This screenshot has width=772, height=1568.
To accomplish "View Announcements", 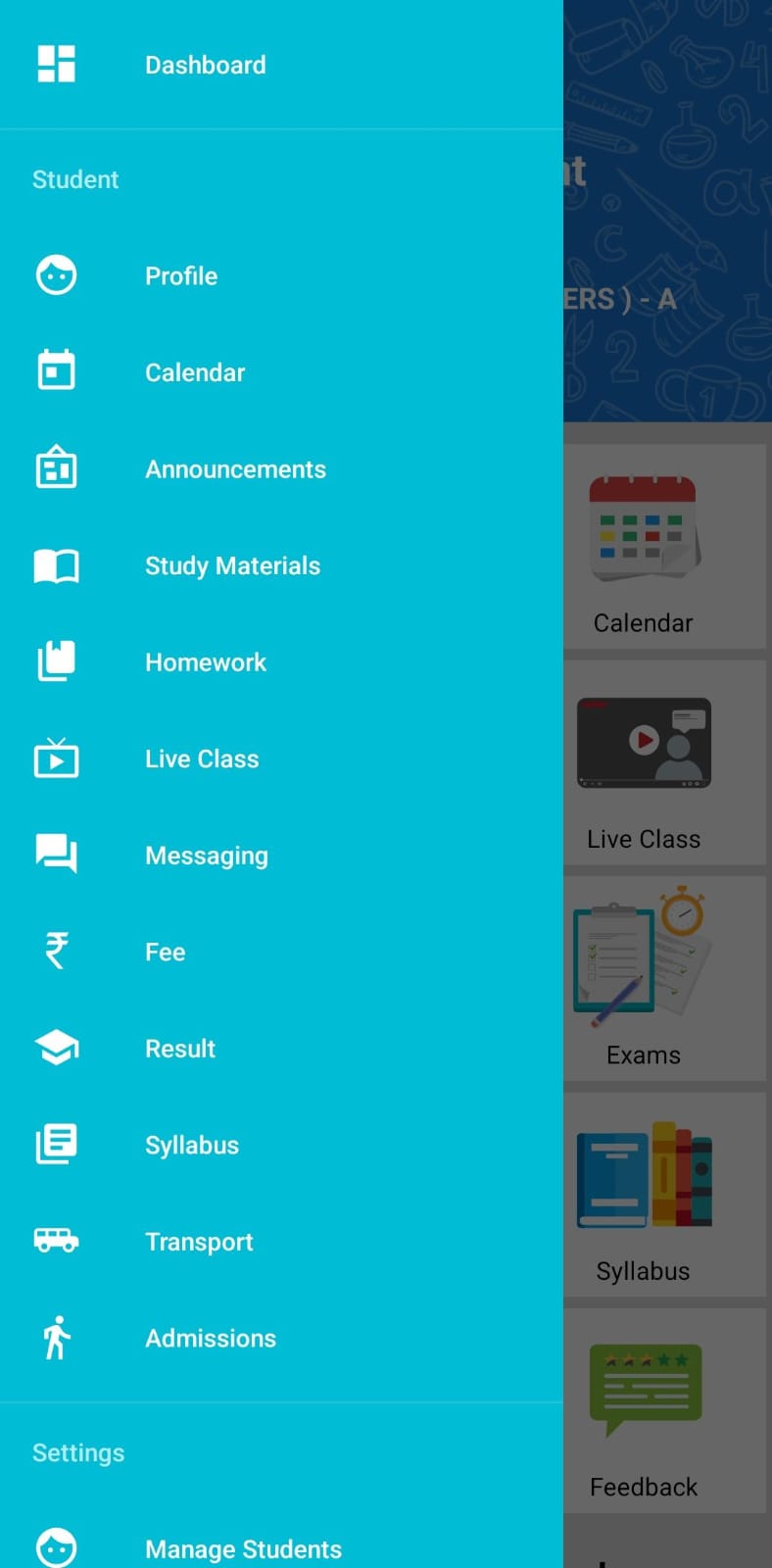I will (x=235, y=469).
